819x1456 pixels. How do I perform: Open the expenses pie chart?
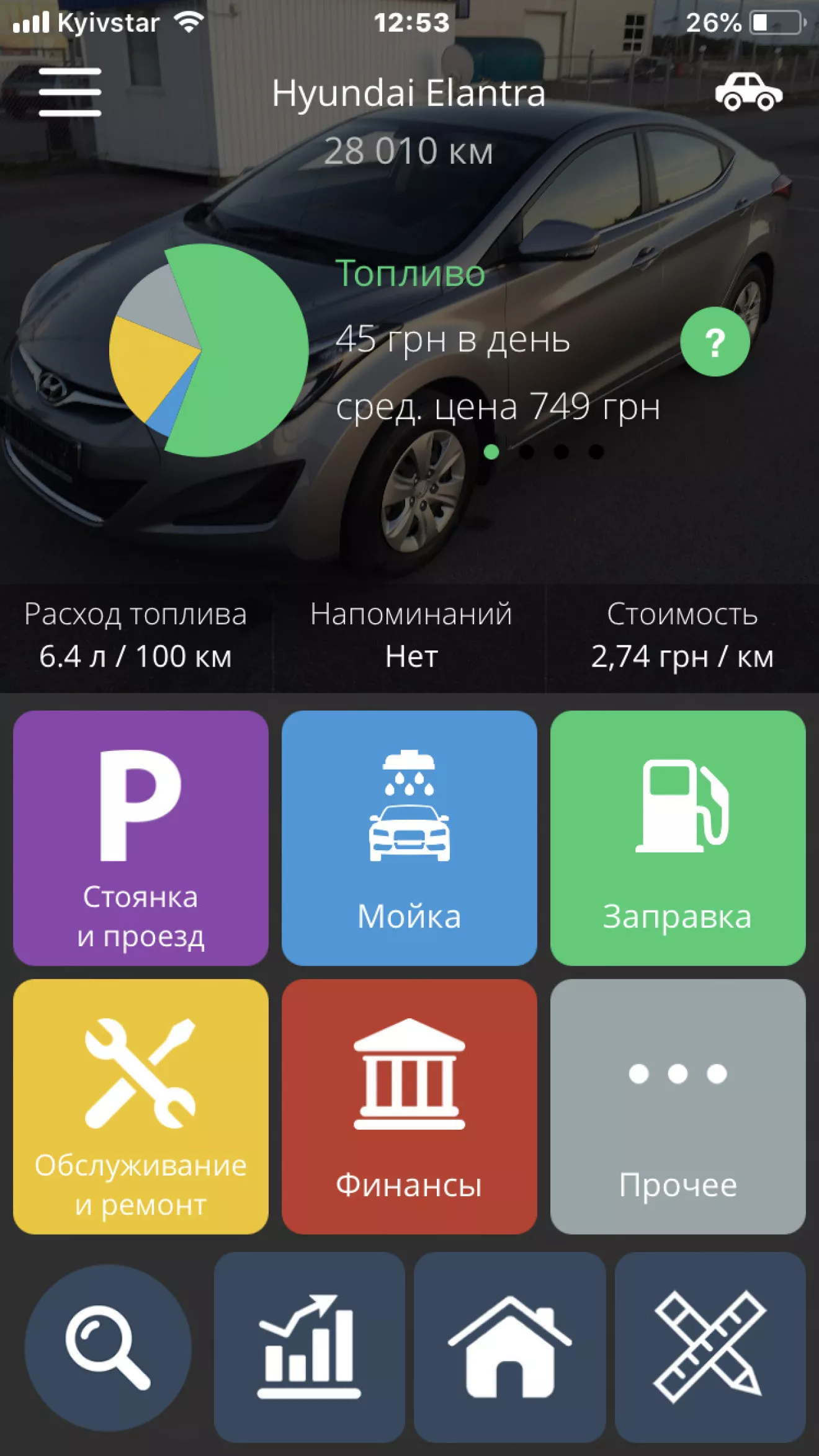[208, 350]
